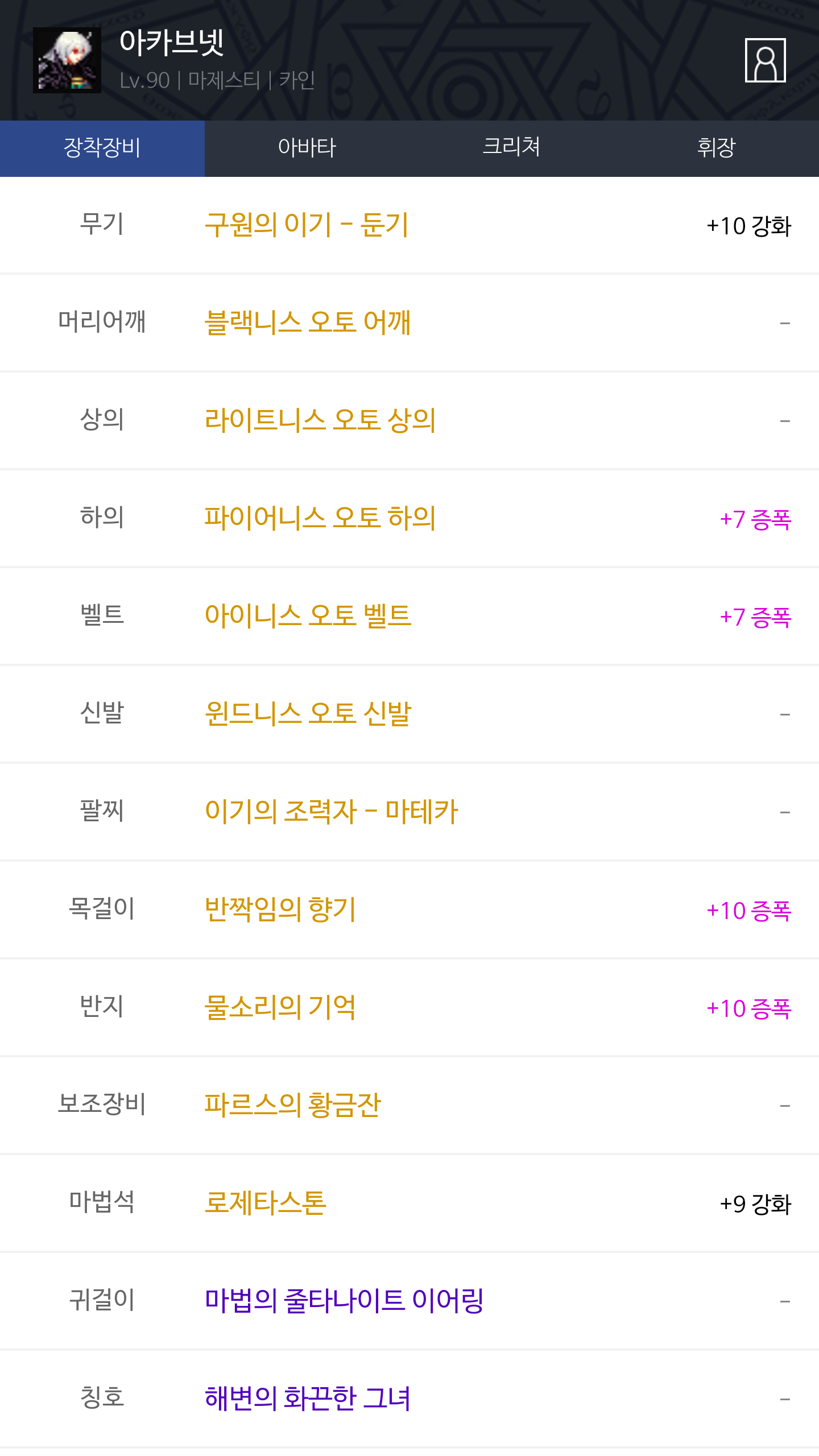Viewport: 819px width, 1456px height.
Task: Switch to the 크리쳐 tab
Action: (x=512, y=148)
